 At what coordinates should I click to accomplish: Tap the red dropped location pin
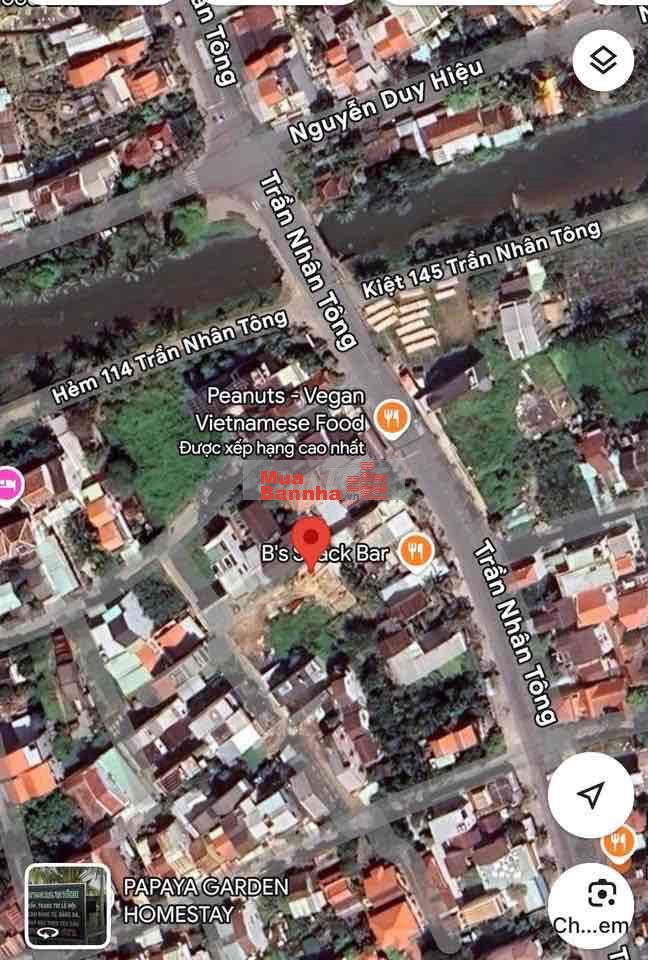[311, 540]
